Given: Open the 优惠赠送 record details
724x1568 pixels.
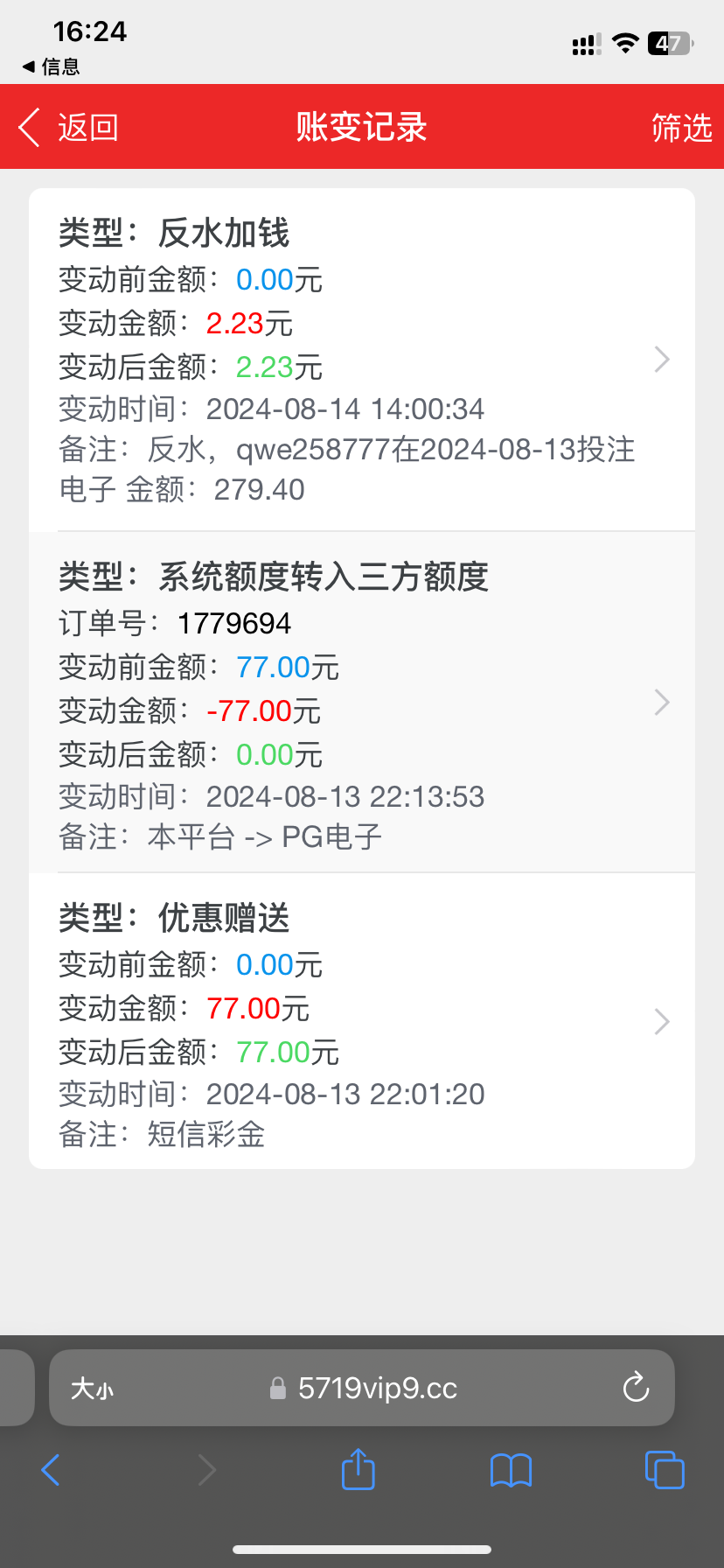Looking at the screenshot, I should pos(362,1021).
